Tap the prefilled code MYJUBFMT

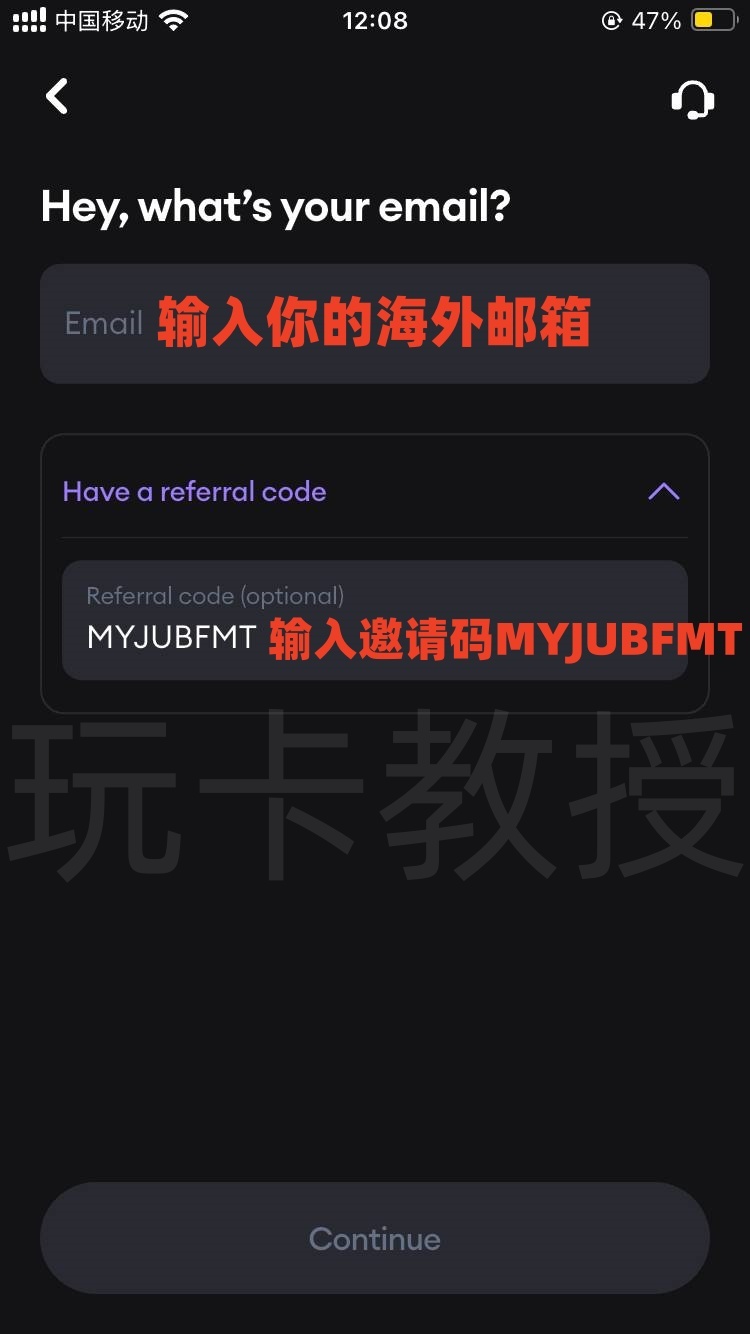point(169,635)
